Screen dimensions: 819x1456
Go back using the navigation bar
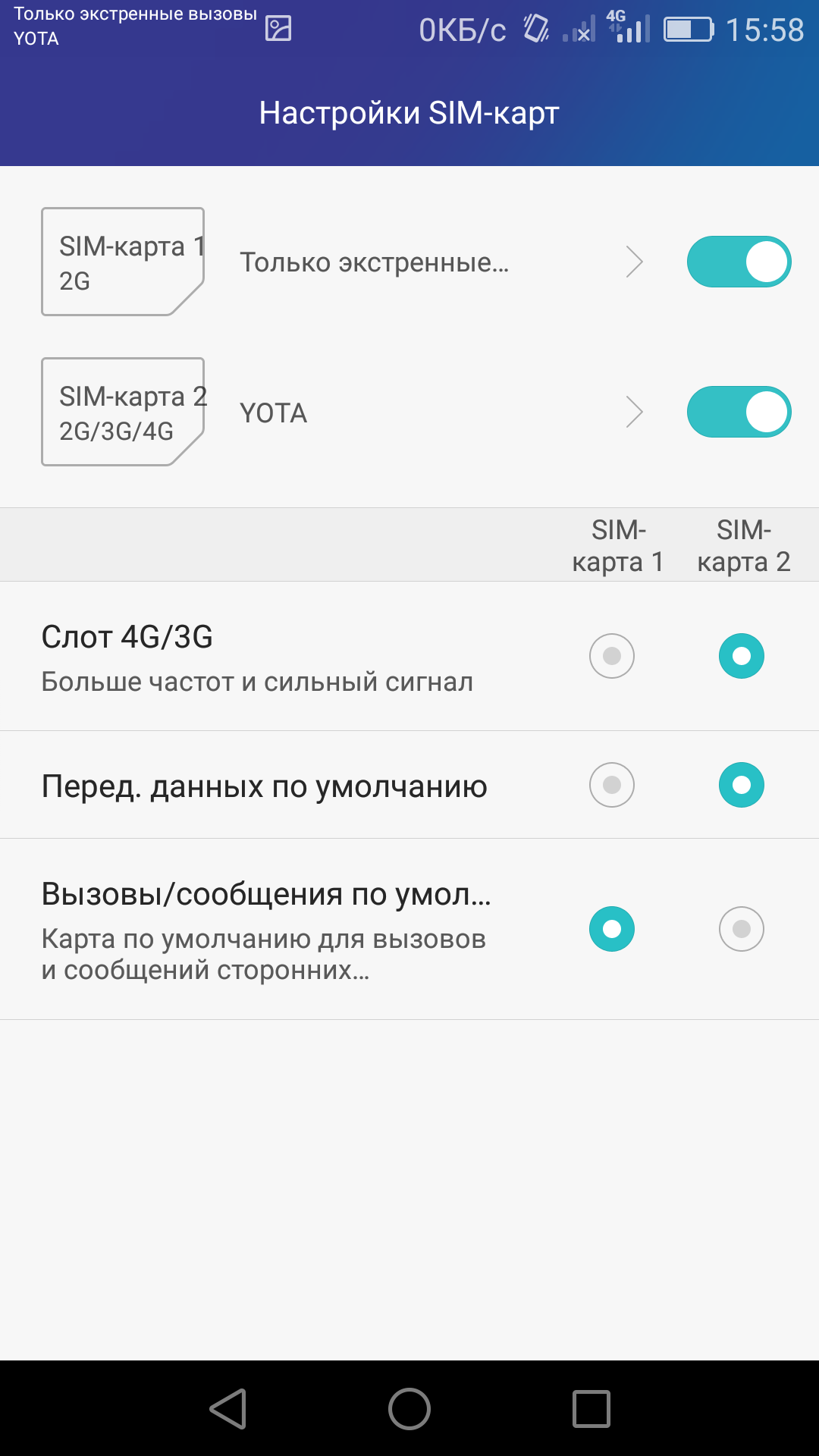tap(228, 1409)
